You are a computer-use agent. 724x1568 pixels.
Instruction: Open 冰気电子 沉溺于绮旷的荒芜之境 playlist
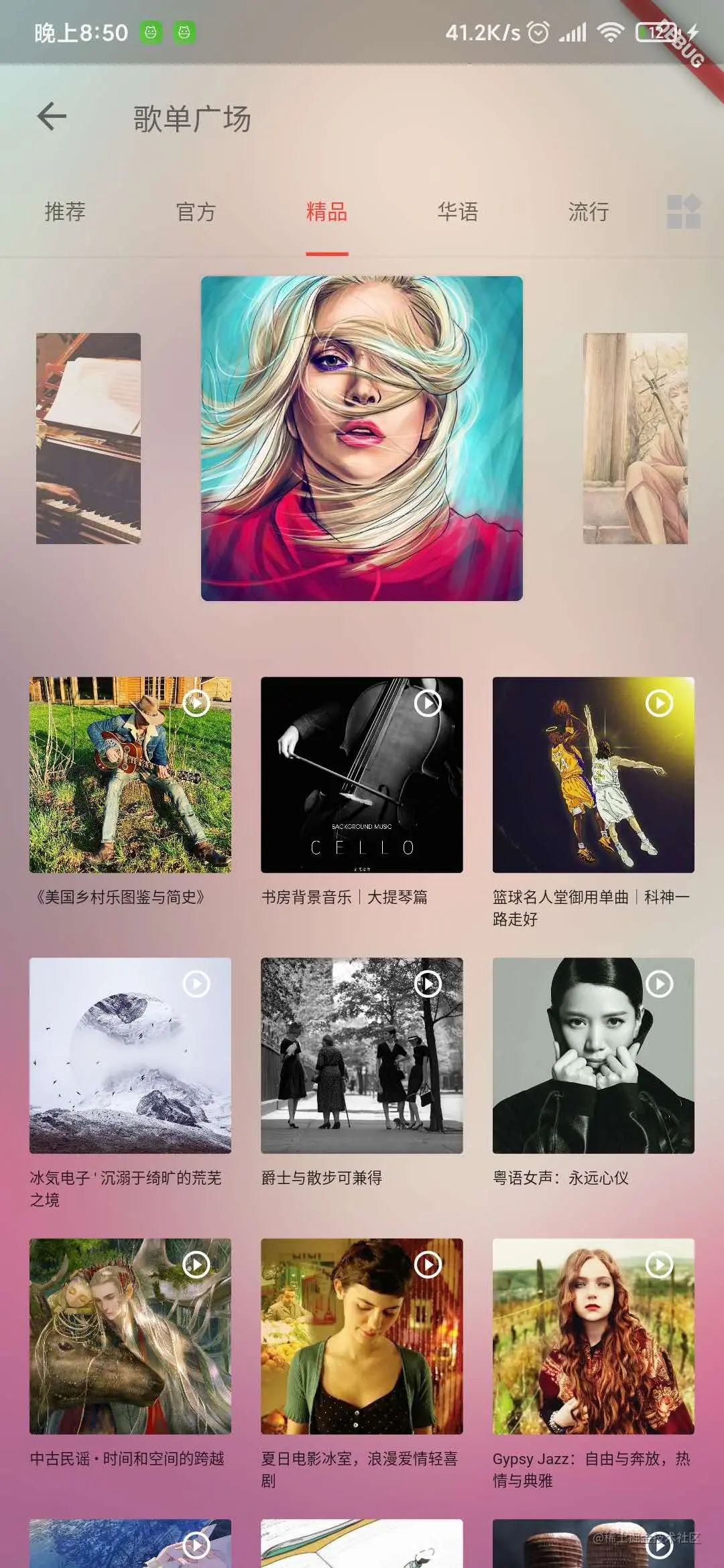[130, 1055]
